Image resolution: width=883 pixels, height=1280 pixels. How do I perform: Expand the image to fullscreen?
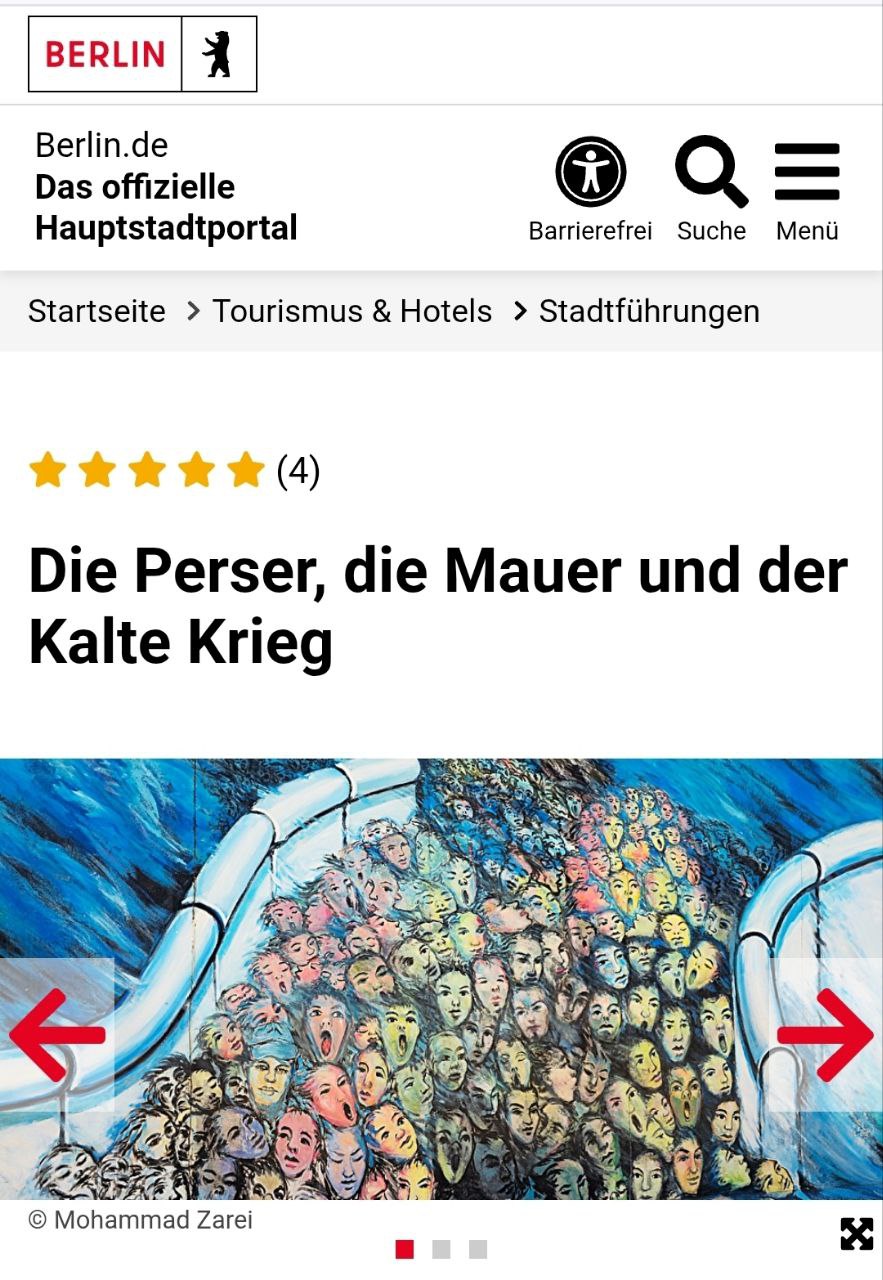(x=856, y=1233)
